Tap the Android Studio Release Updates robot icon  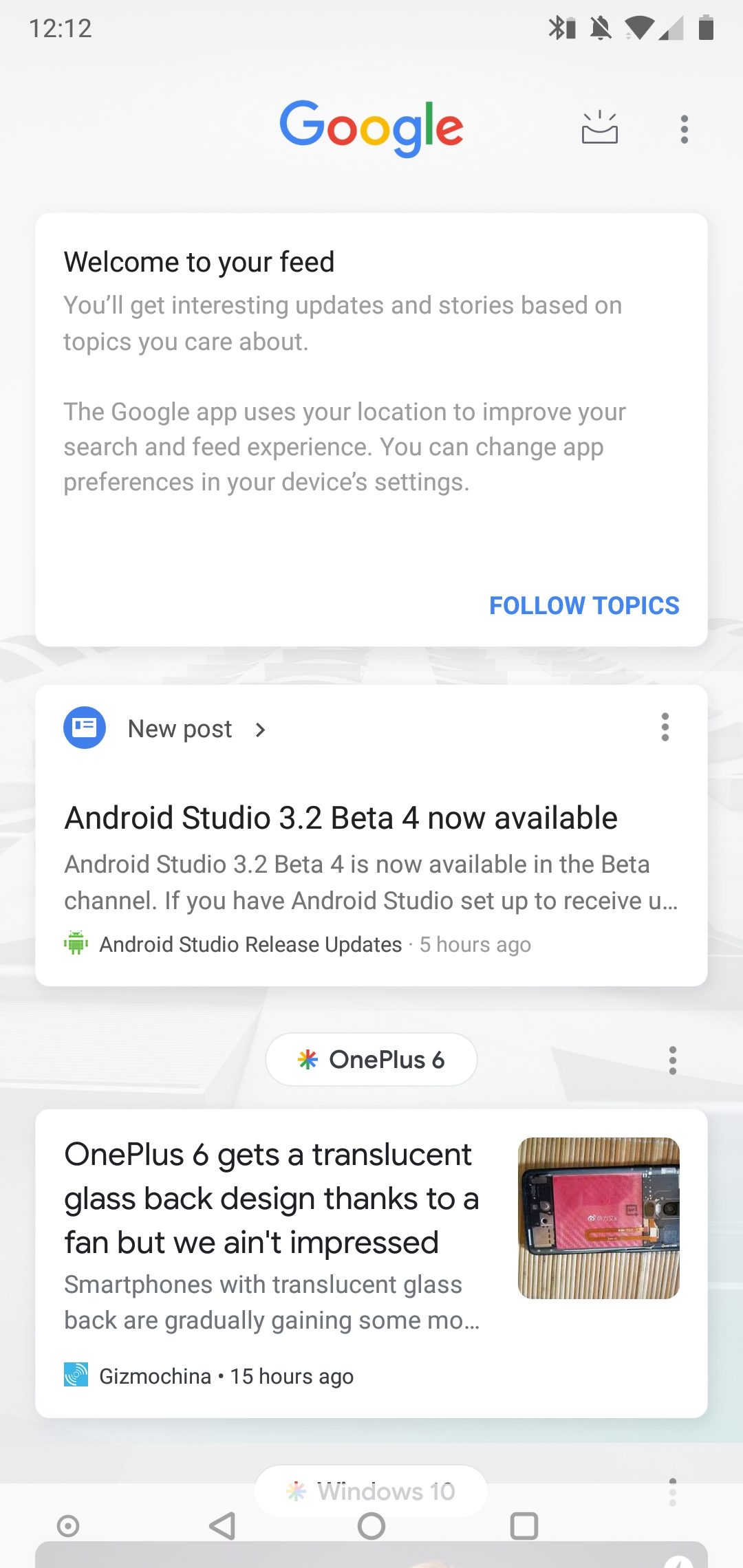coord(76,944)
